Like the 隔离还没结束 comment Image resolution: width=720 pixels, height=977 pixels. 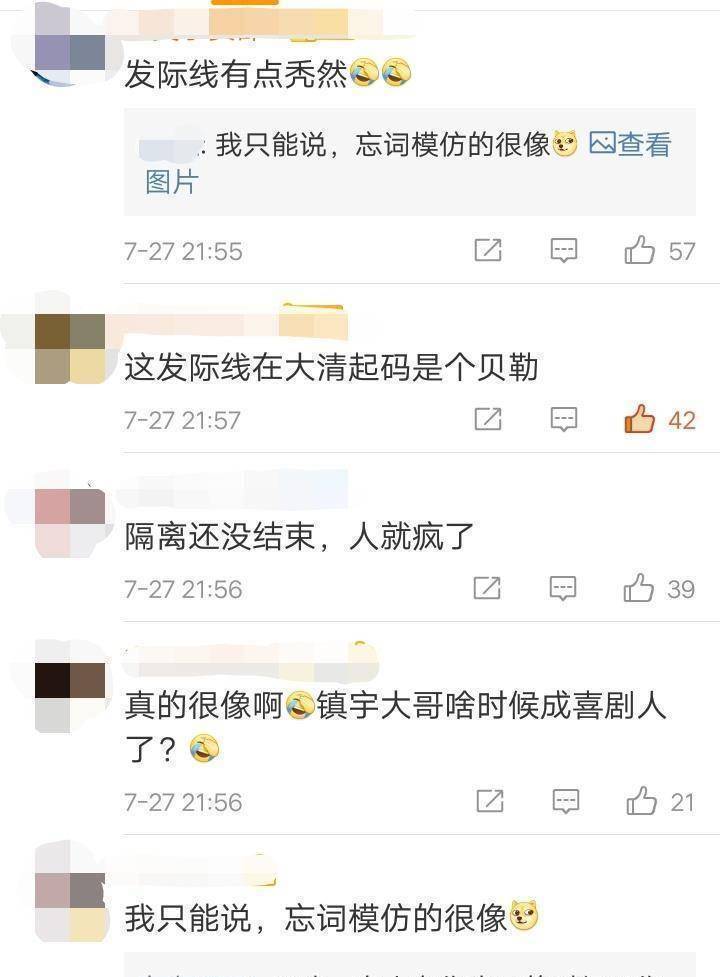point(639,588)
